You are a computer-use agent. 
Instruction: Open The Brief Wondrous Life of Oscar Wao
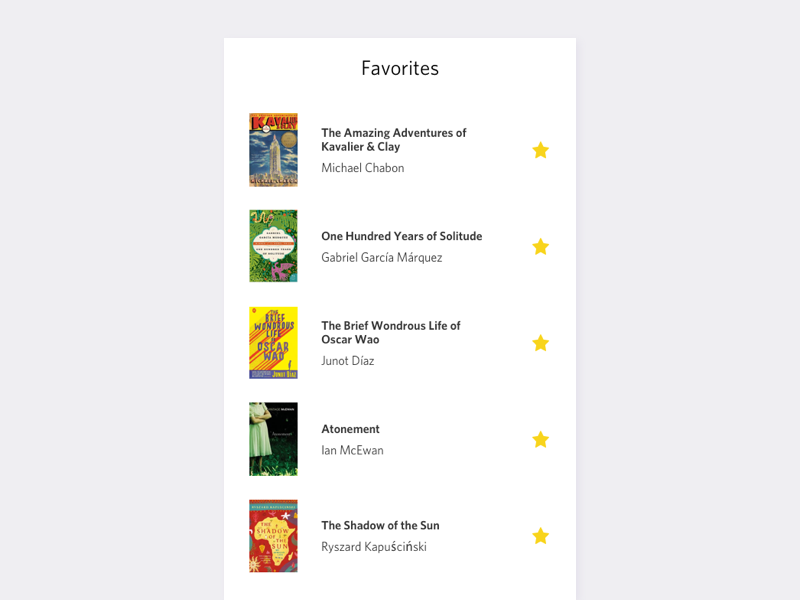coord(390,333)
